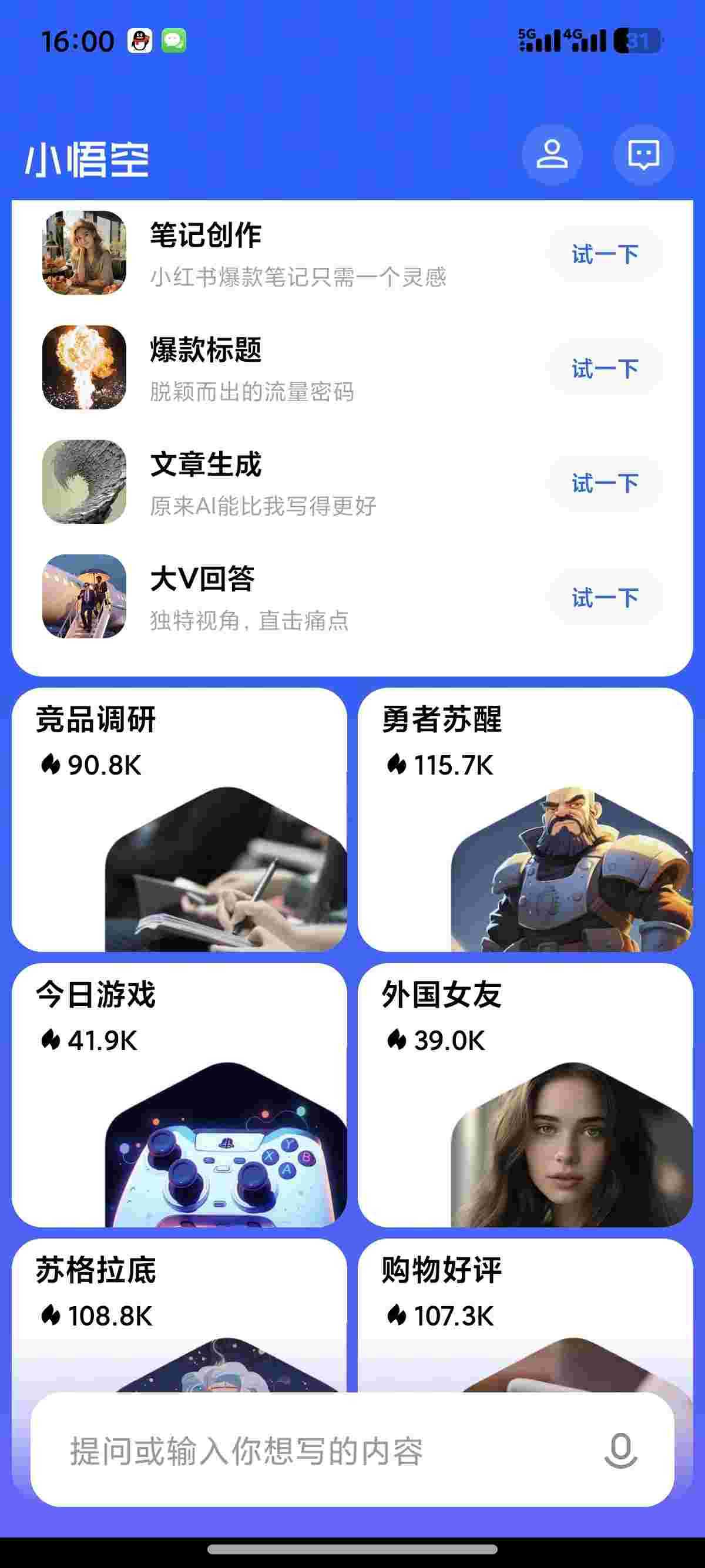Screen dimensions: 705x1568
Task: Open the message chat icon
Action: click(x=643, y=154)
